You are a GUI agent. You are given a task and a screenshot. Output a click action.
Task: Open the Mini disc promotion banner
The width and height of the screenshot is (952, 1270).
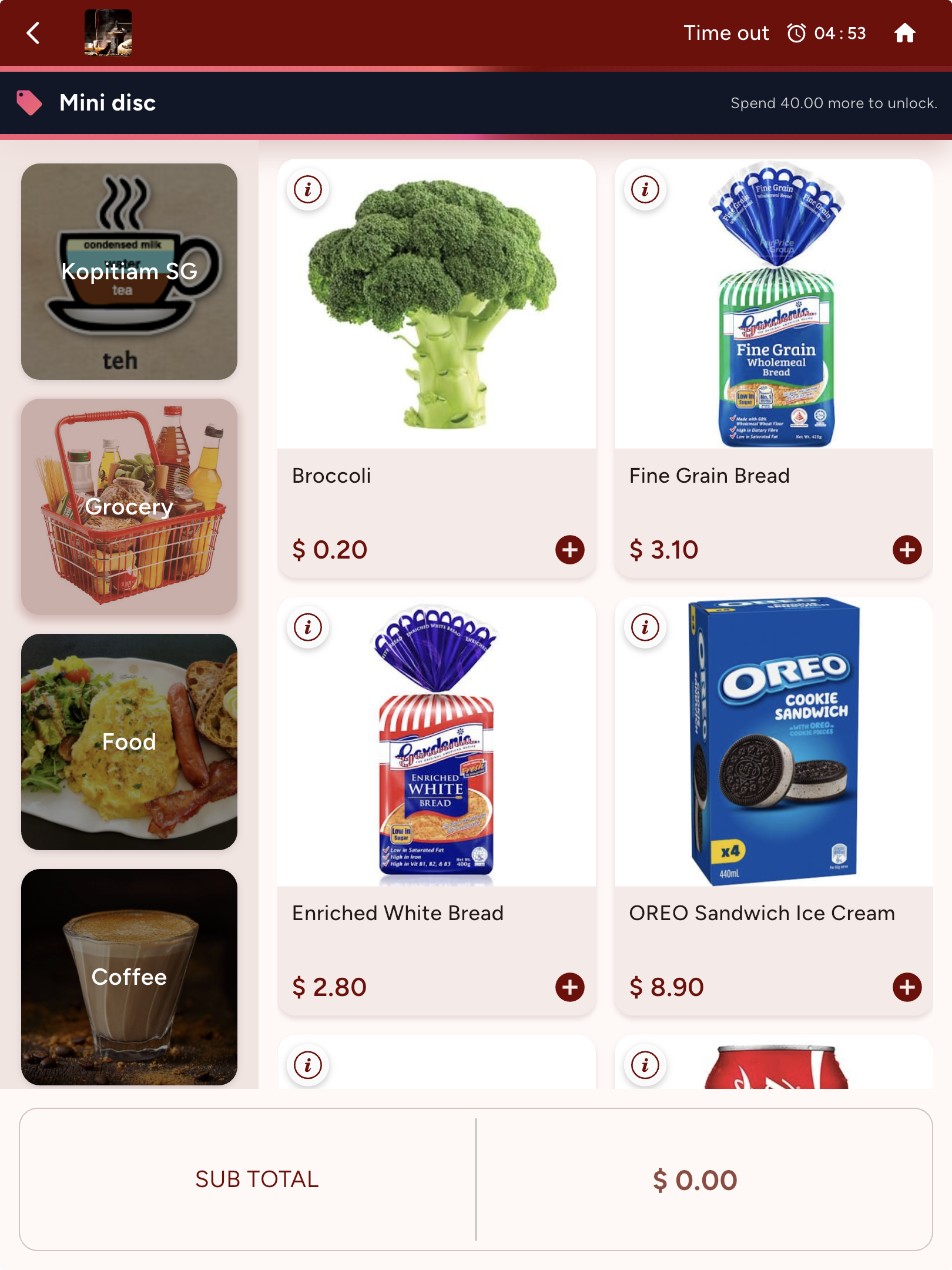click(476, 103)
